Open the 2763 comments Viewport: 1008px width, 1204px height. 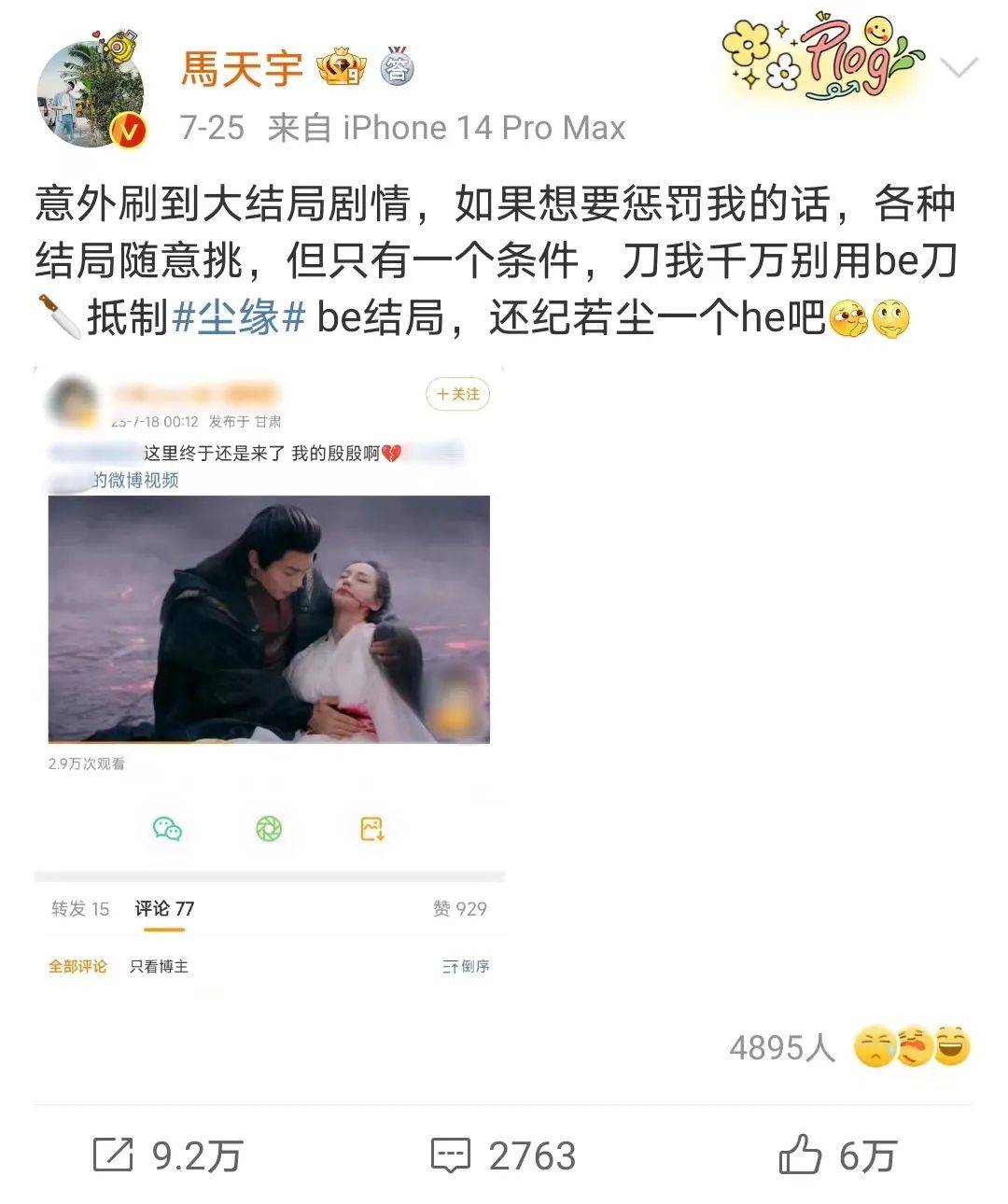point(504,1156)
